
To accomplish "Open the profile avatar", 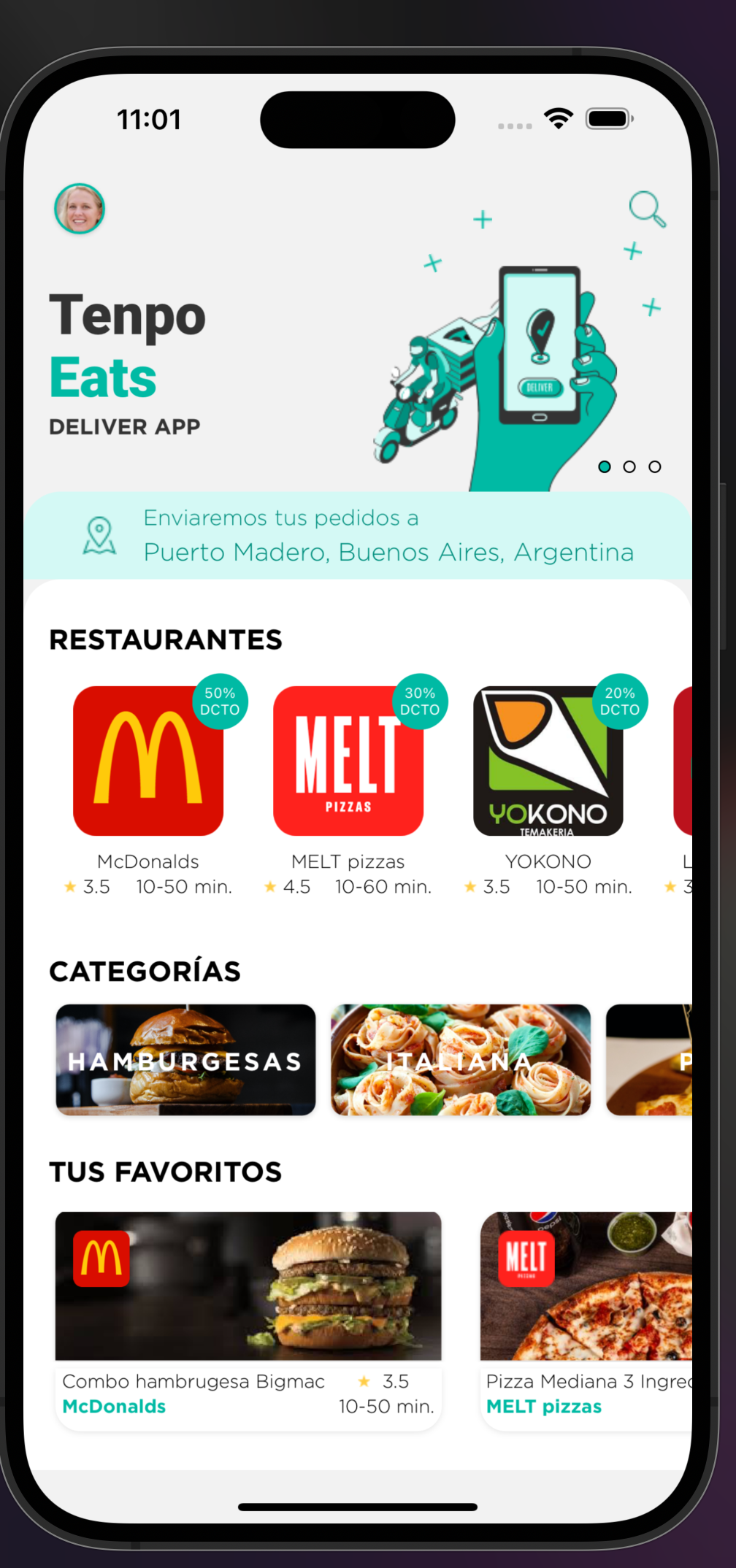I will 80,209.
